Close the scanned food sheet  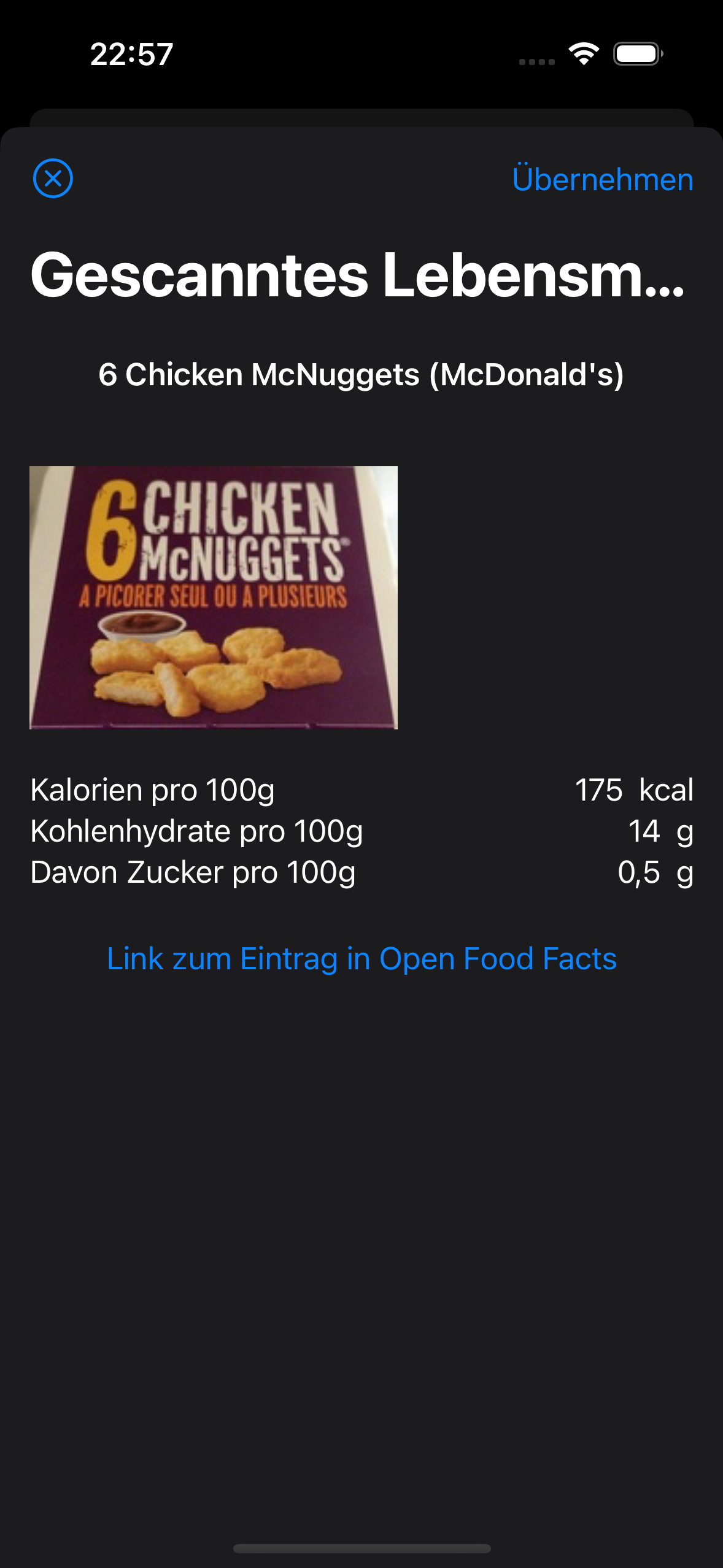[x=53, y=179]
